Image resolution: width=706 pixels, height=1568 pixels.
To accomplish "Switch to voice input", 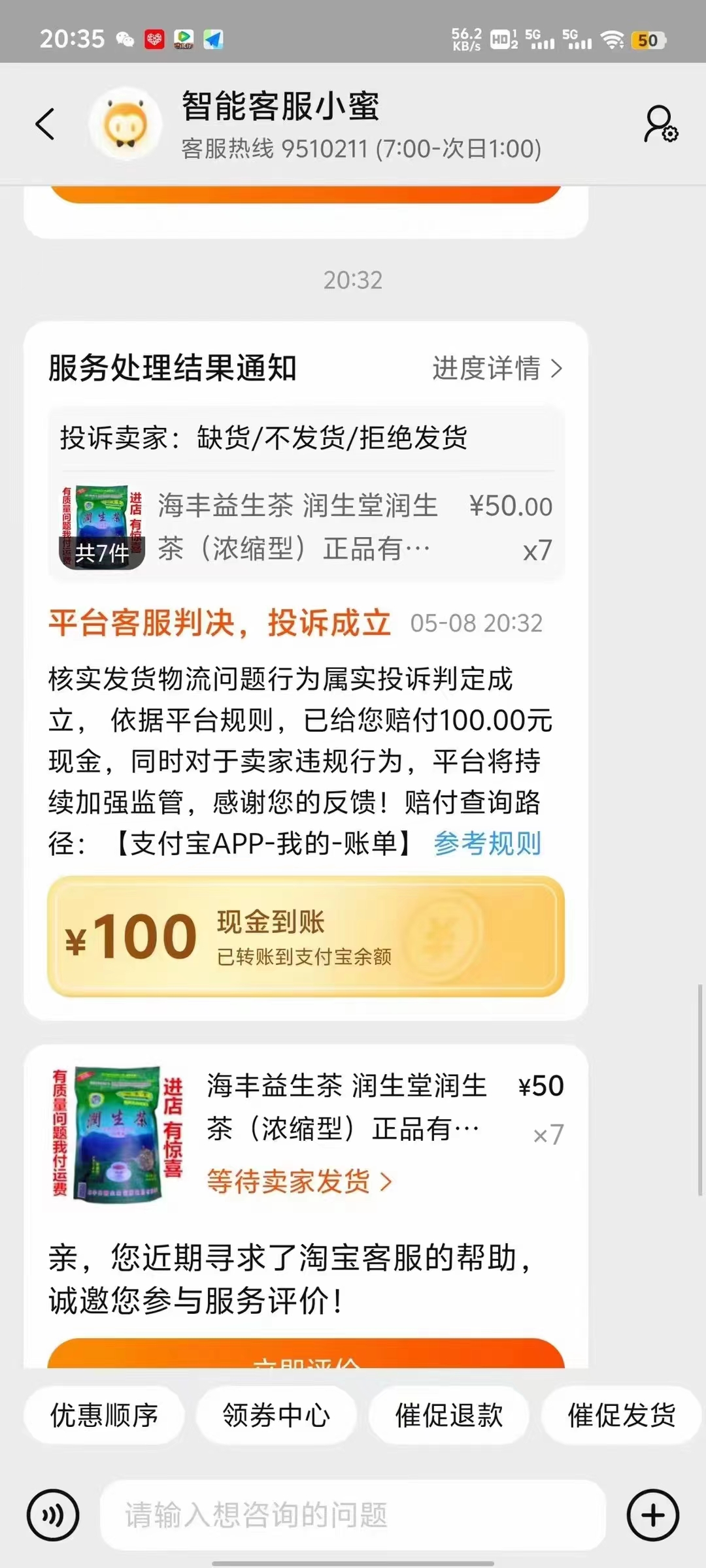I will coord(53,1515).
